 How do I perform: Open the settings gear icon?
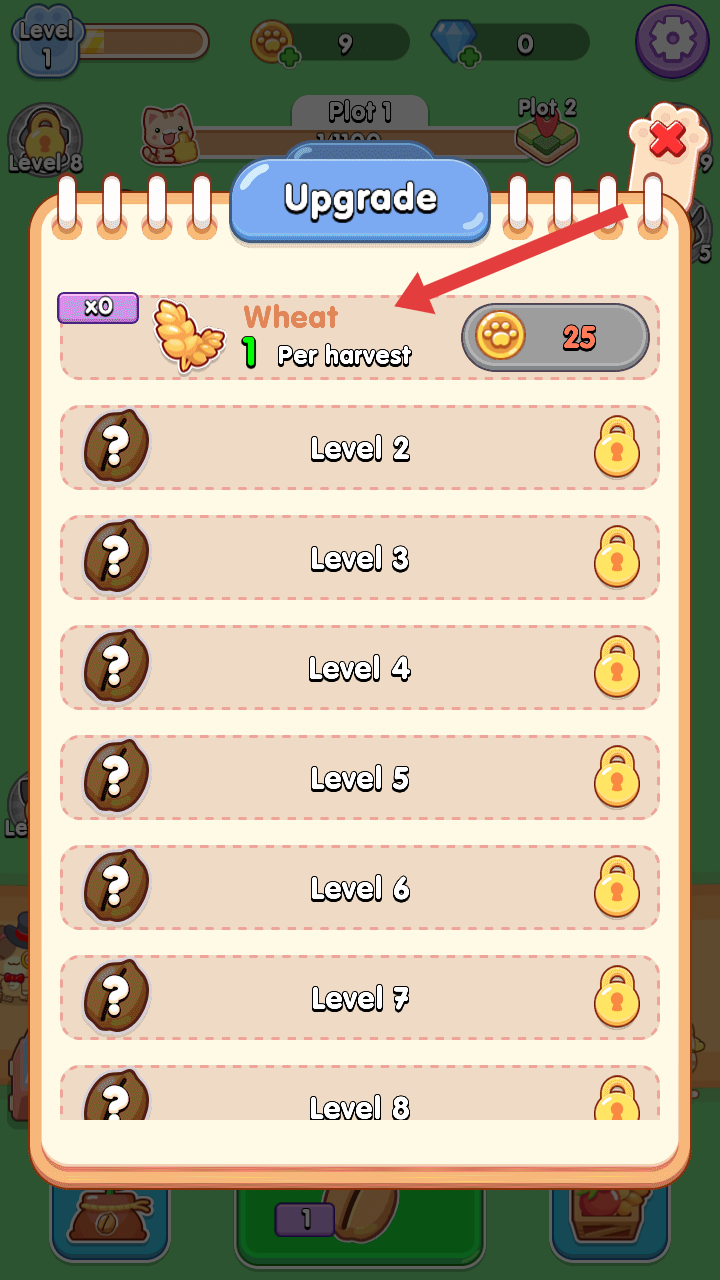point(673,40)
